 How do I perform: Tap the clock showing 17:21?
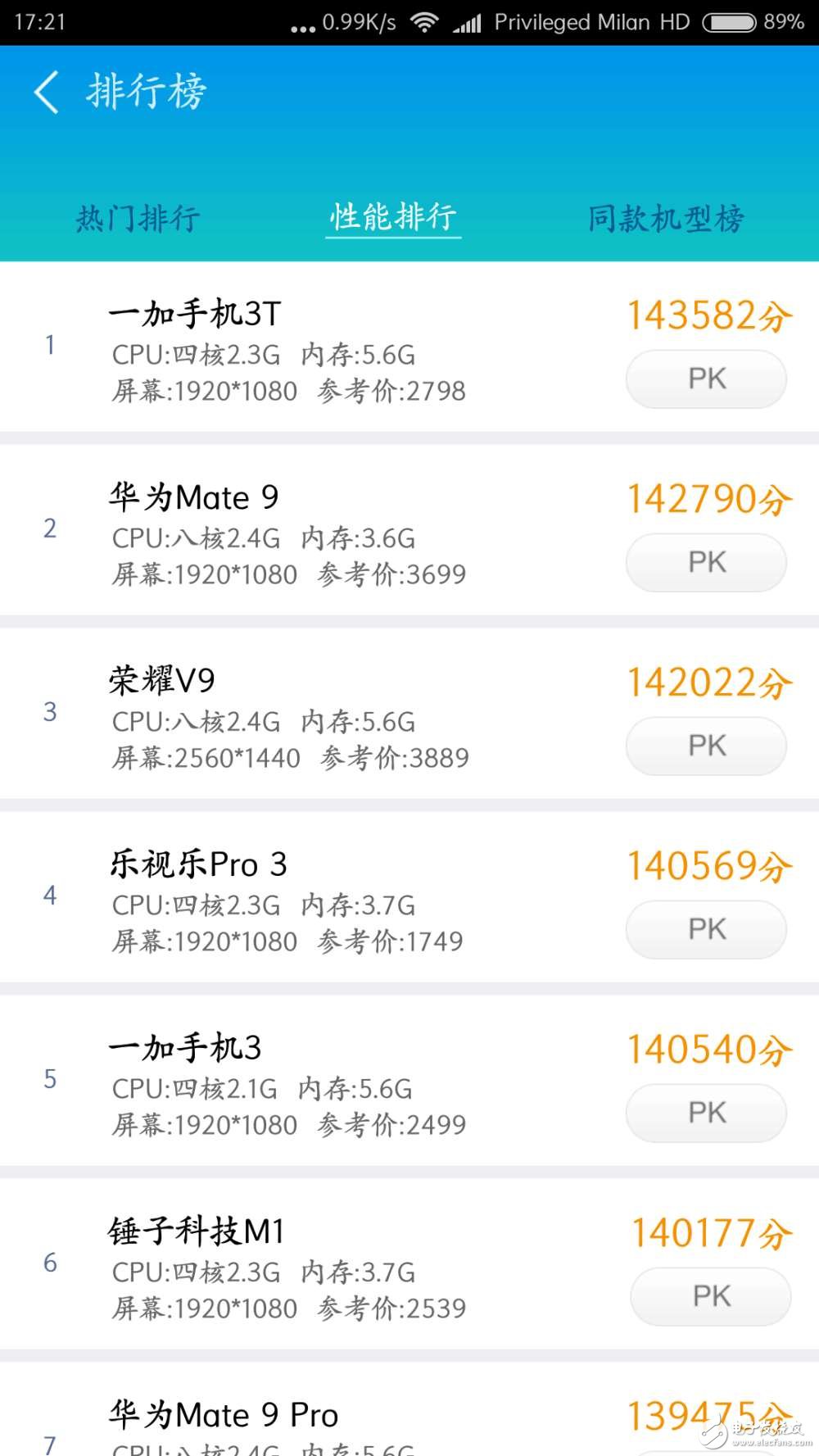click(x=40, y=21)
